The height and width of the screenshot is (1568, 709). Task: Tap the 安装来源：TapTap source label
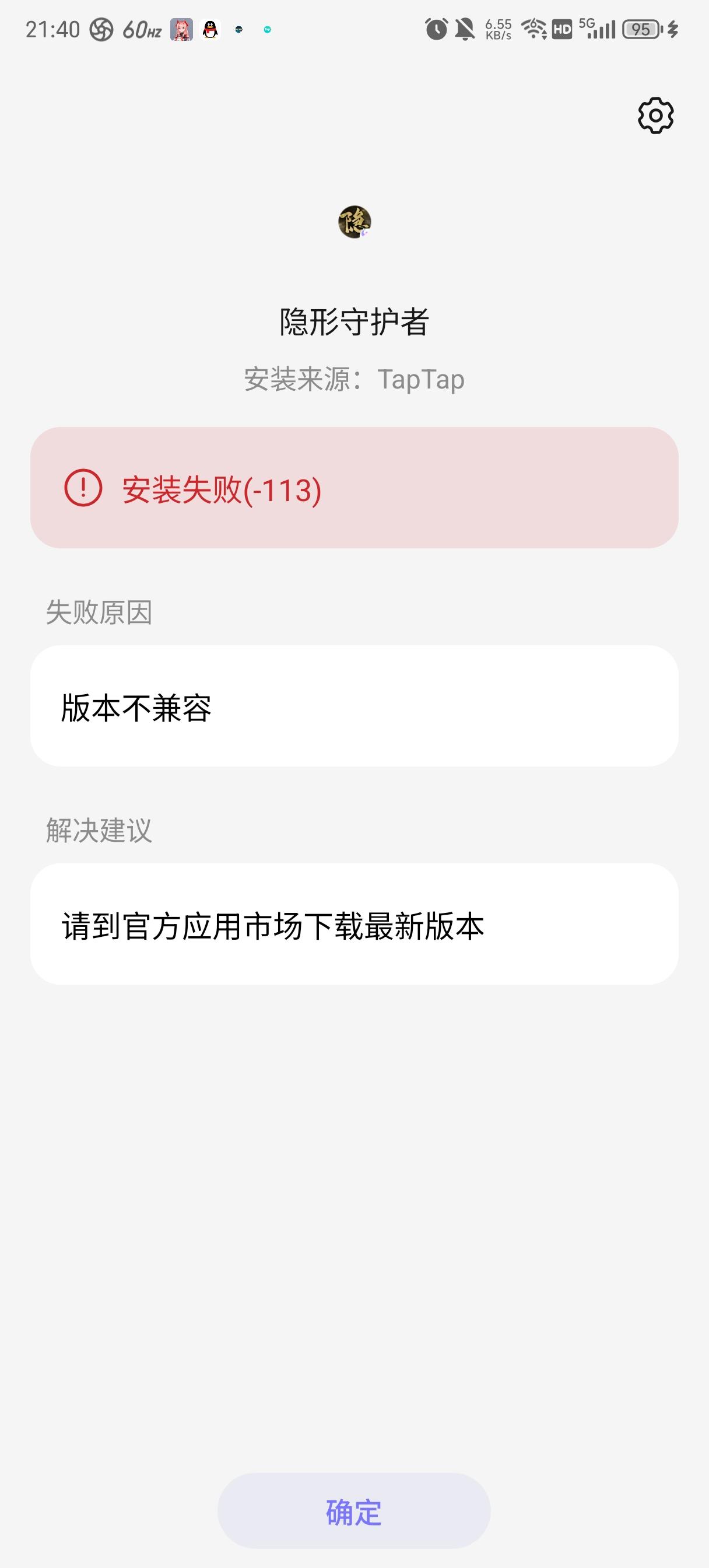354,378
